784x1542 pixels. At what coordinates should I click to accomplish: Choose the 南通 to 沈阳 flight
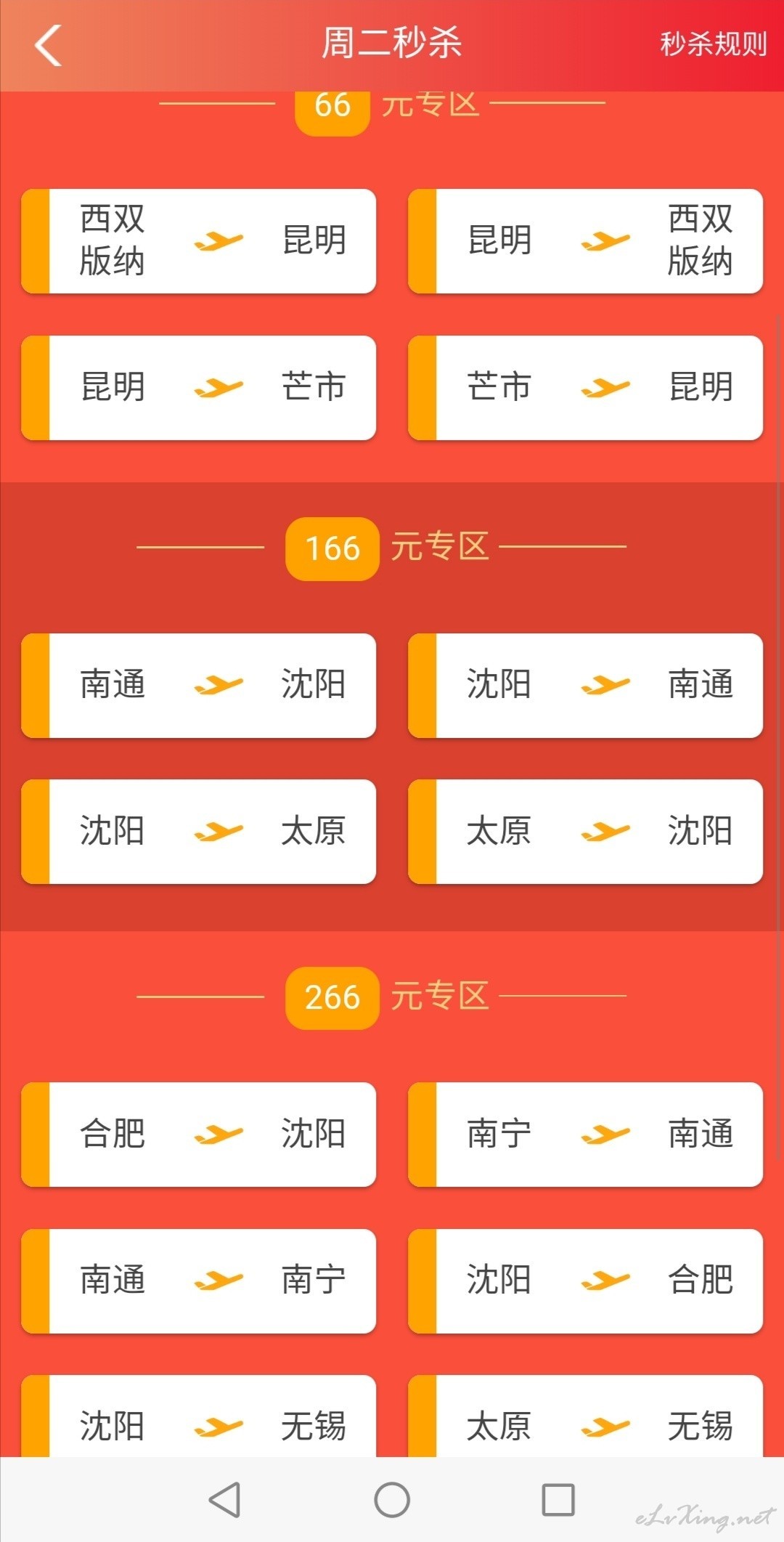point(198,685)
